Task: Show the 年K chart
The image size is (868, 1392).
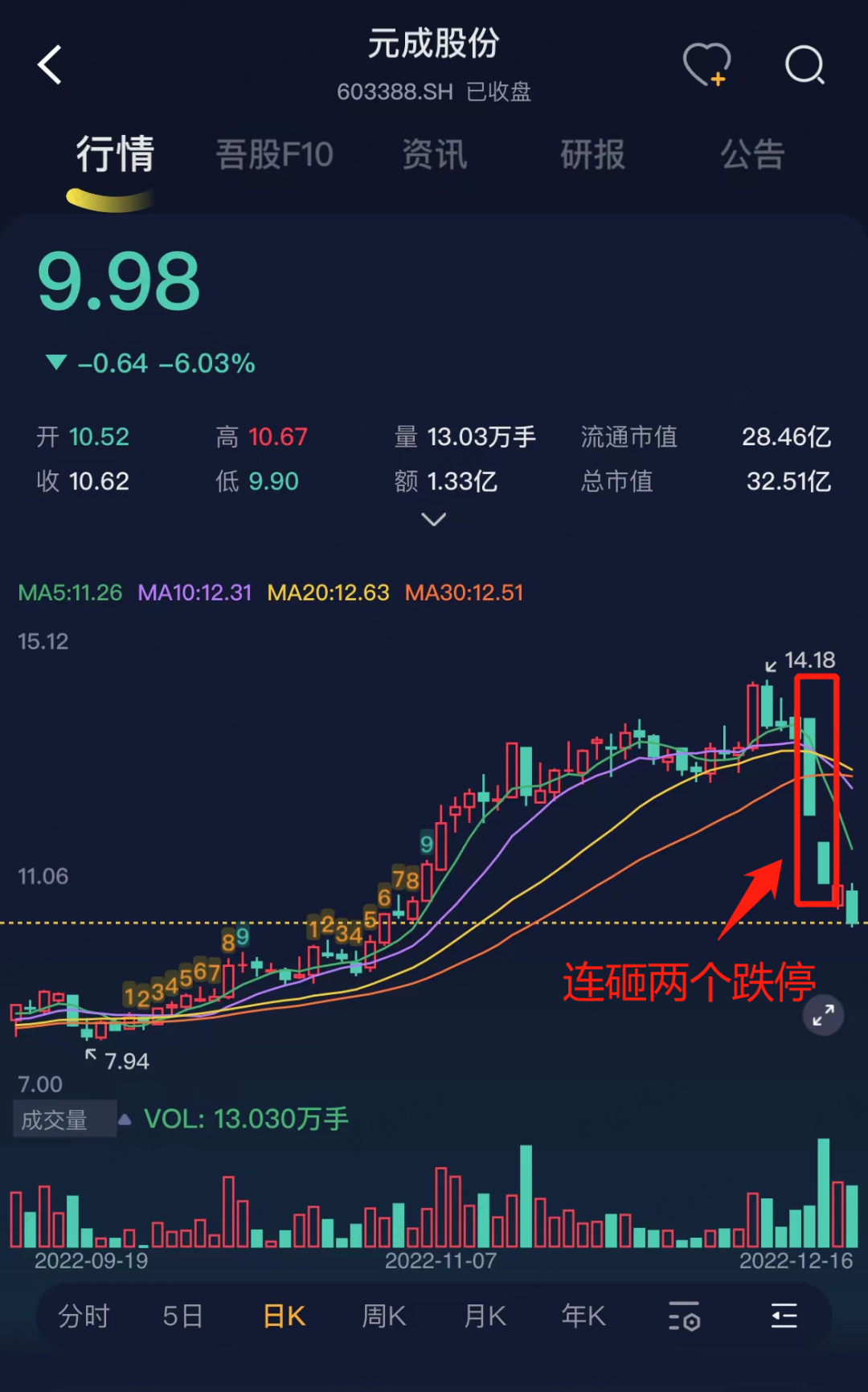Action: coord(583,1316)
